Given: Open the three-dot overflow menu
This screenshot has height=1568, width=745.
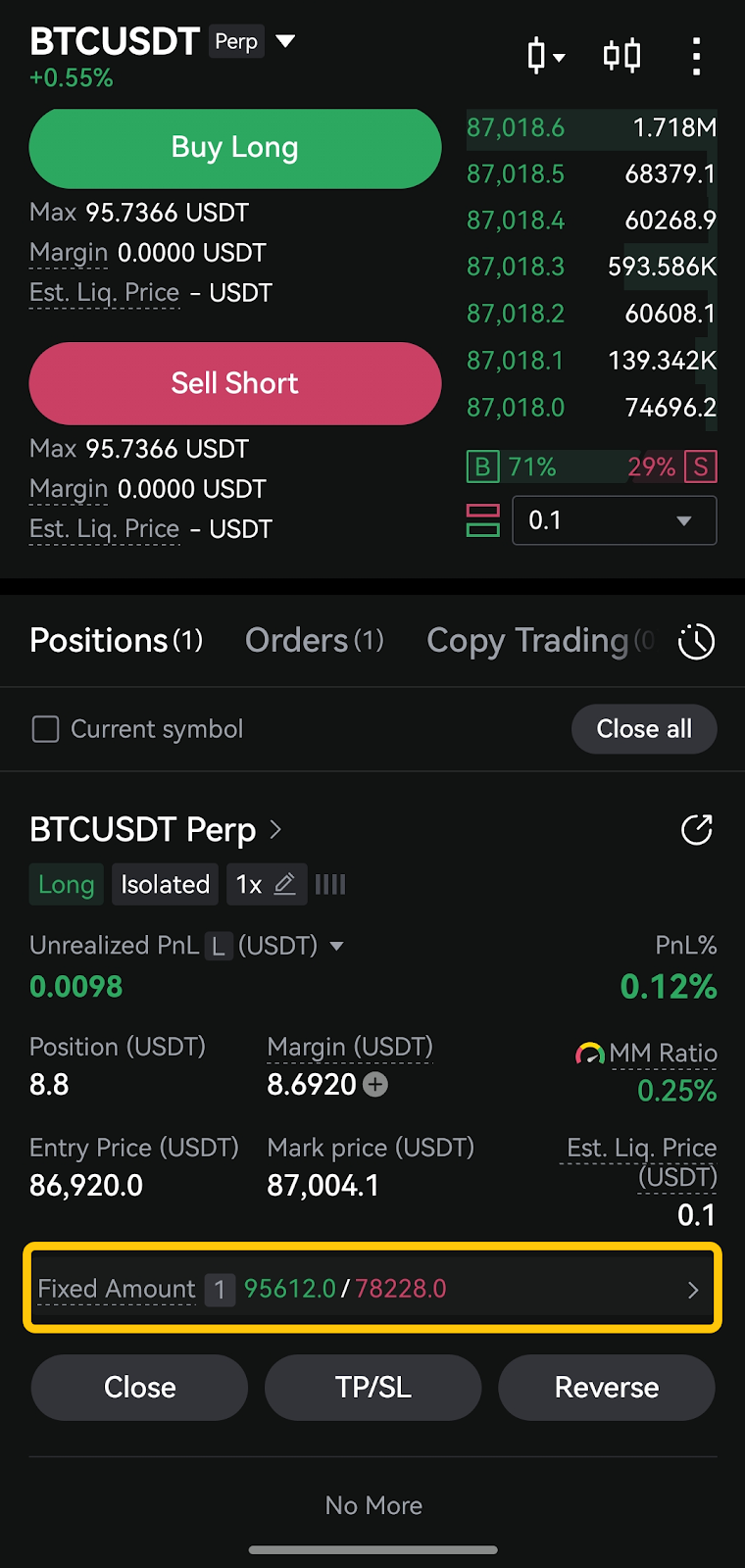Looking at the screenshot, I should click(696, 56).
